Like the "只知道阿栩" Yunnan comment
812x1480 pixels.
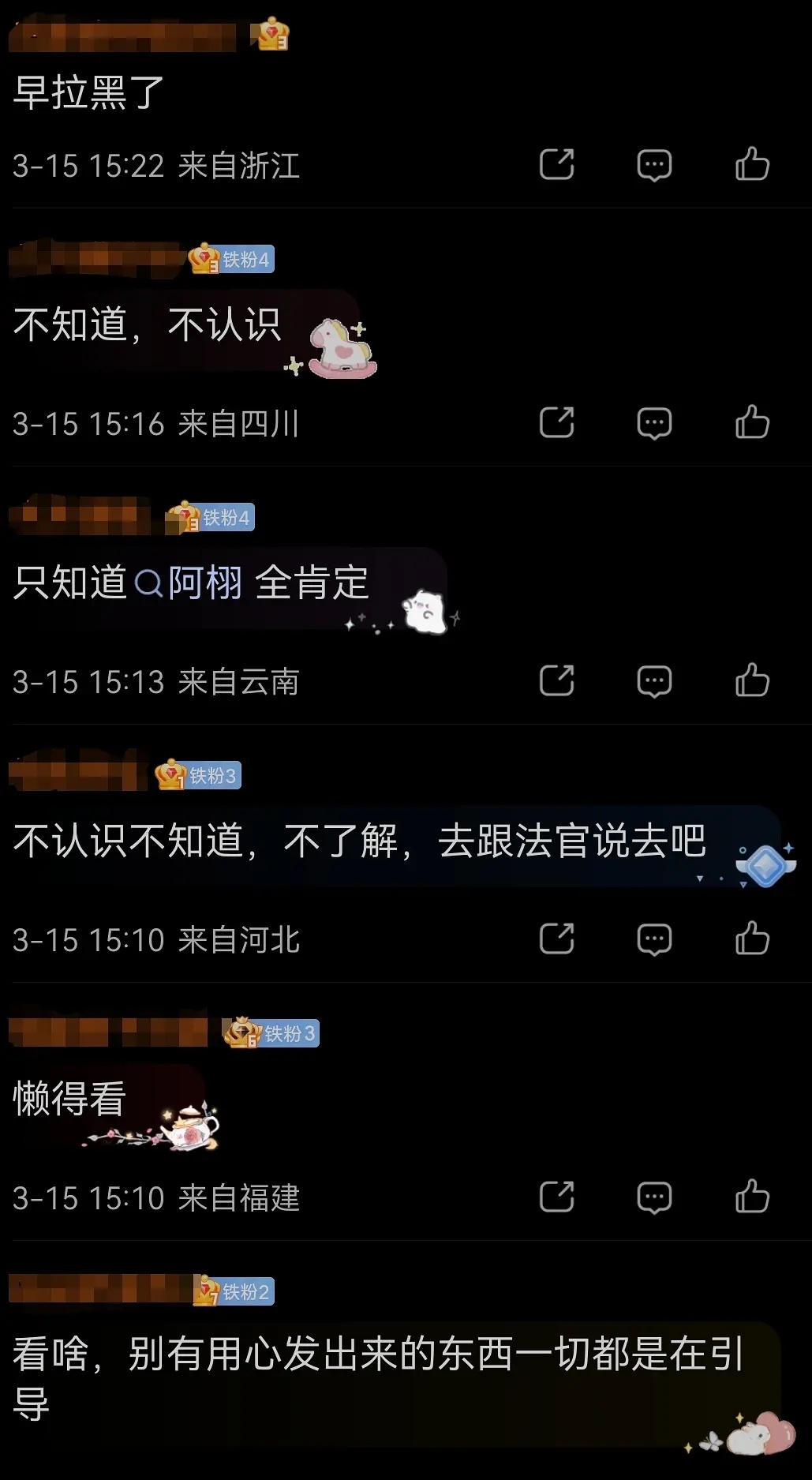pos(751,680)
